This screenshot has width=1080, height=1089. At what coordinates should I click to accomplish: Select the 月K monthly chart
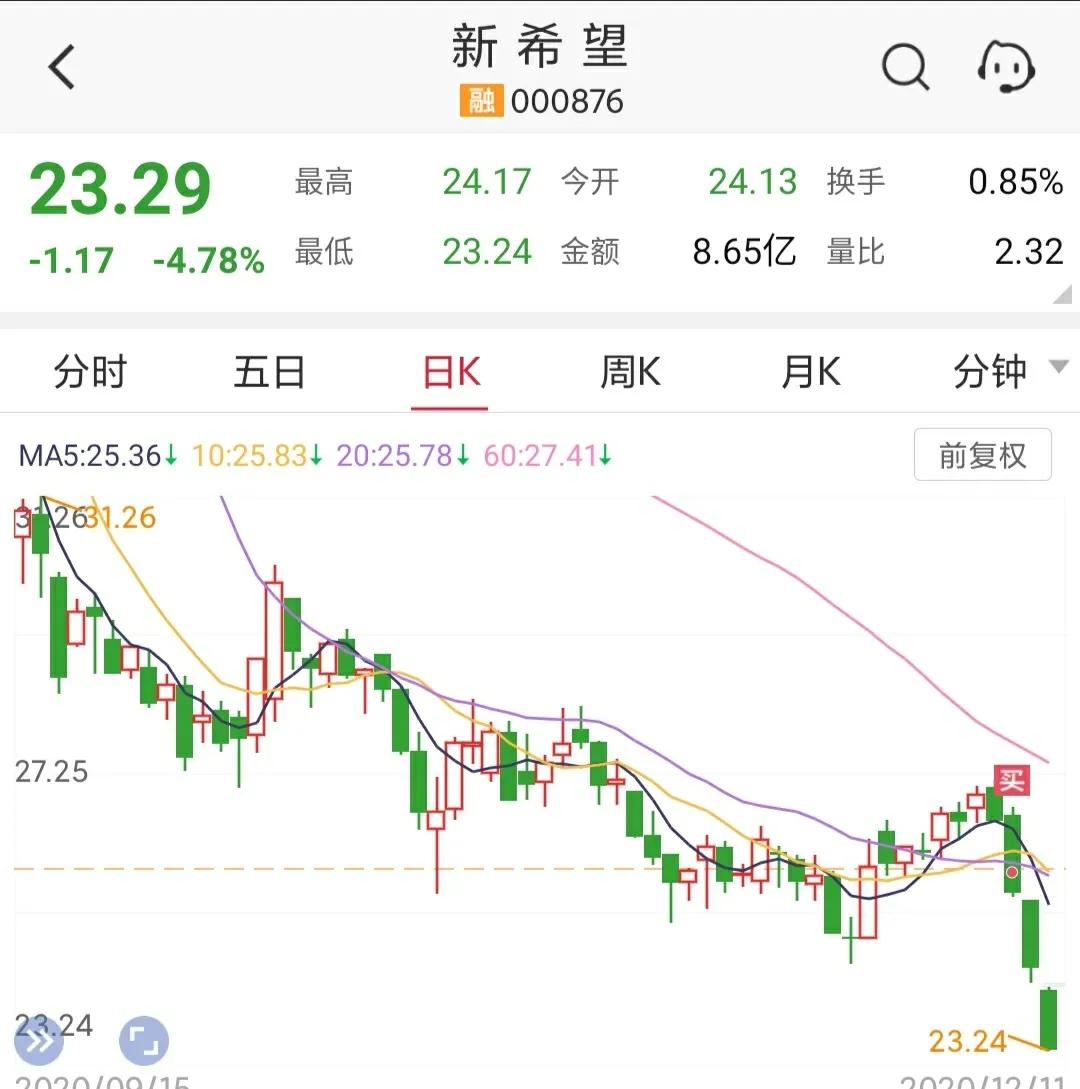(810, 371)
